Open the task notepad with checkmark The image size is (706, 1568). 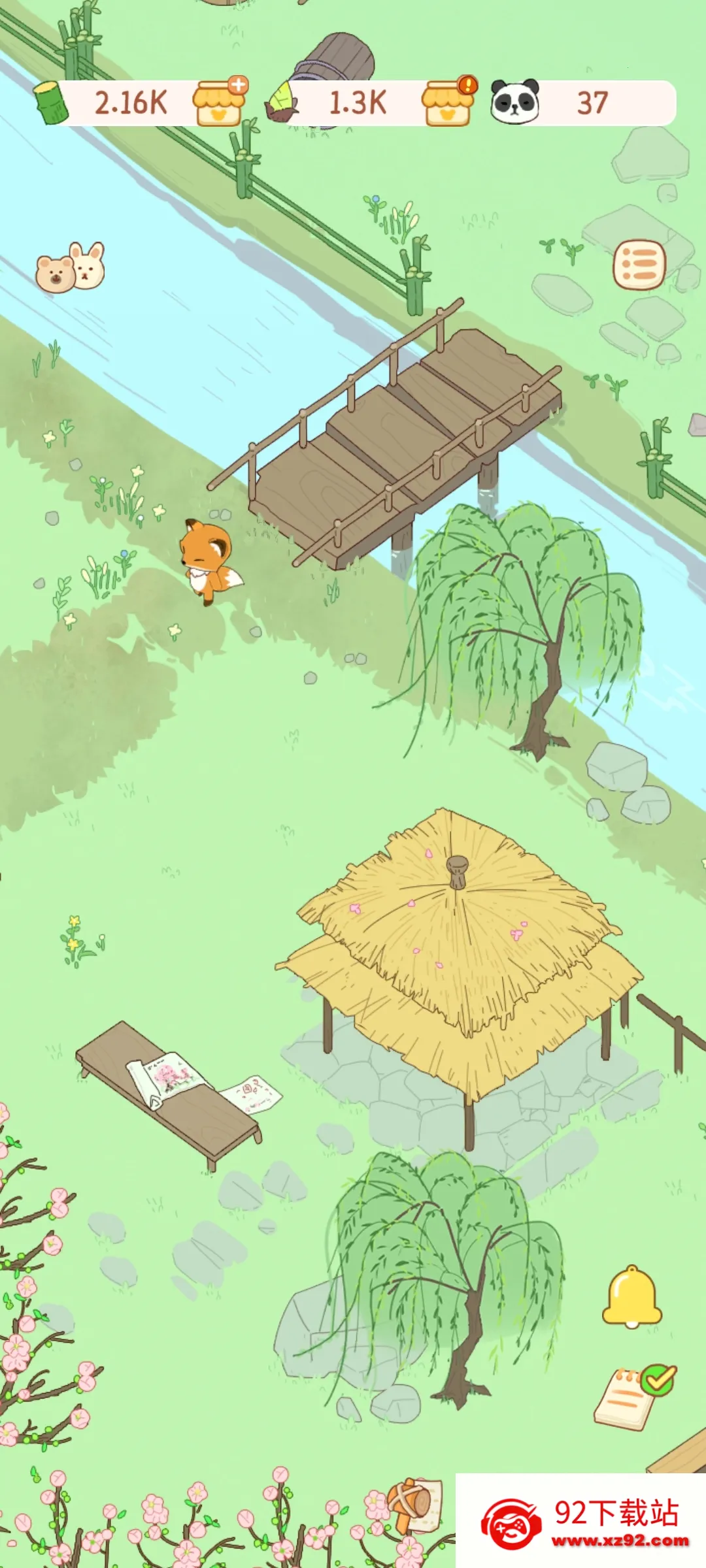(x=633, y=1397)
